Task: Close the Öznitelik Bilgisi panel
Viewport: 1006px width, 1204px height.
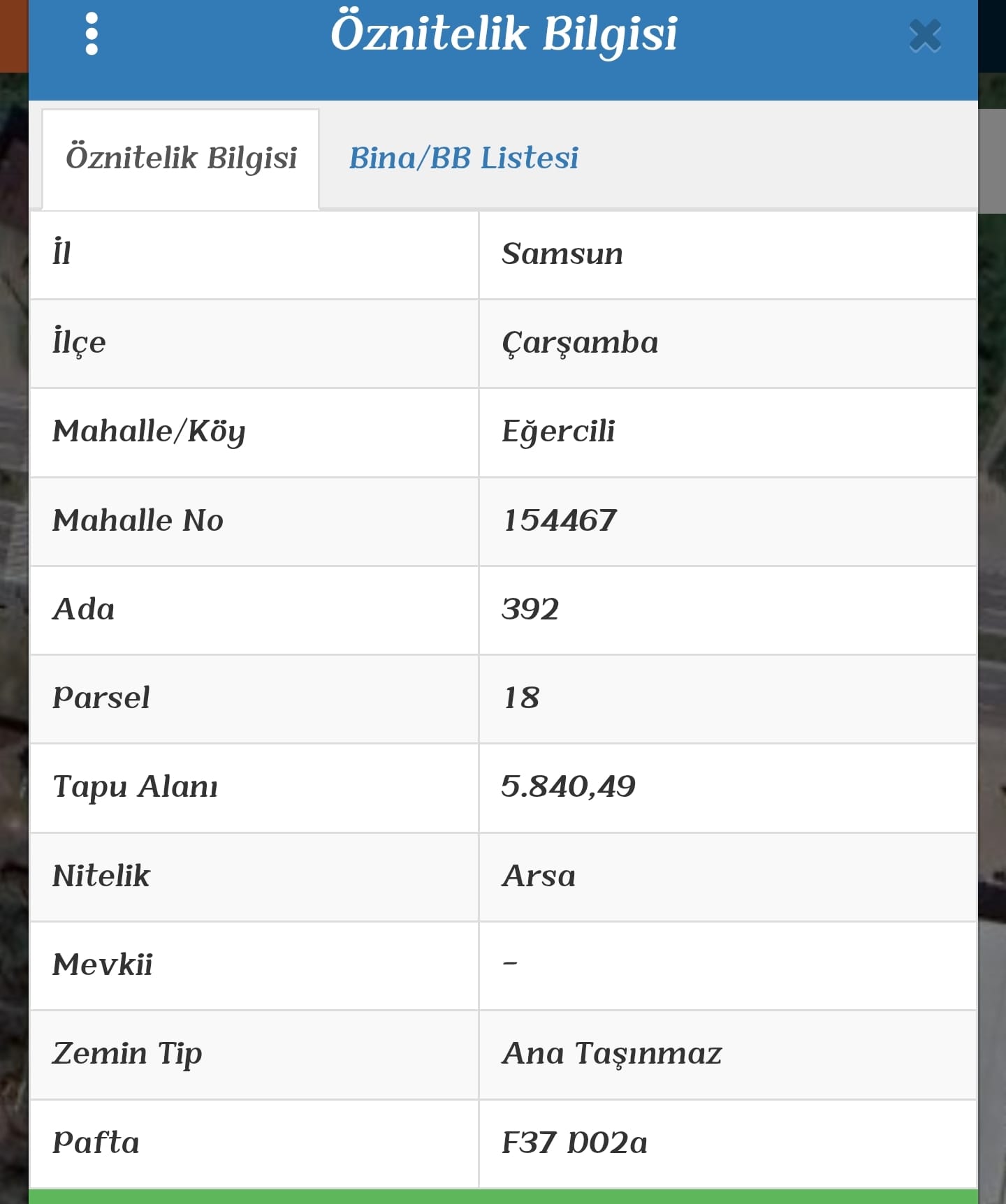Action: tap(925, 36)
